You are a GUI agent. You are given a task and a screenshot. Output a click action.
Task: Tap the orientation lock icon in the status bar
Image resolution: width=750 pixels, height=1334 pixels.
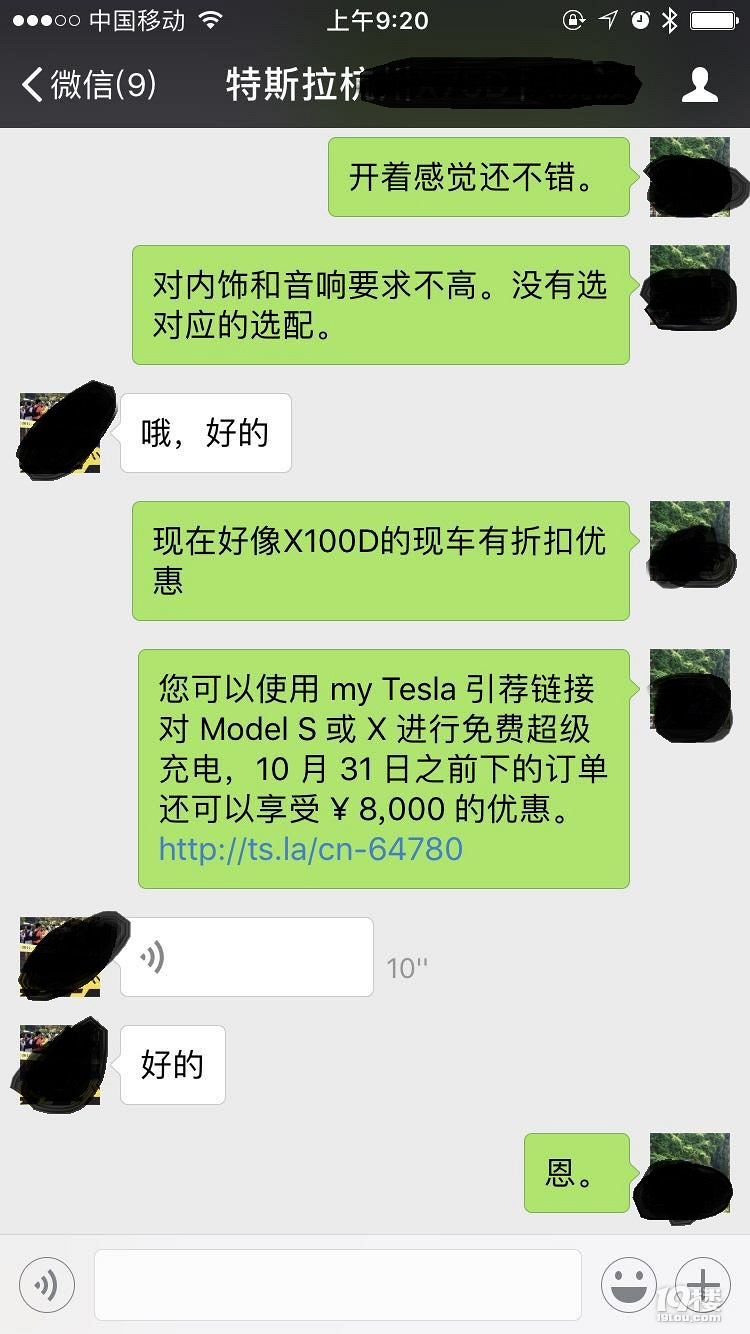(x=571, y=18)
